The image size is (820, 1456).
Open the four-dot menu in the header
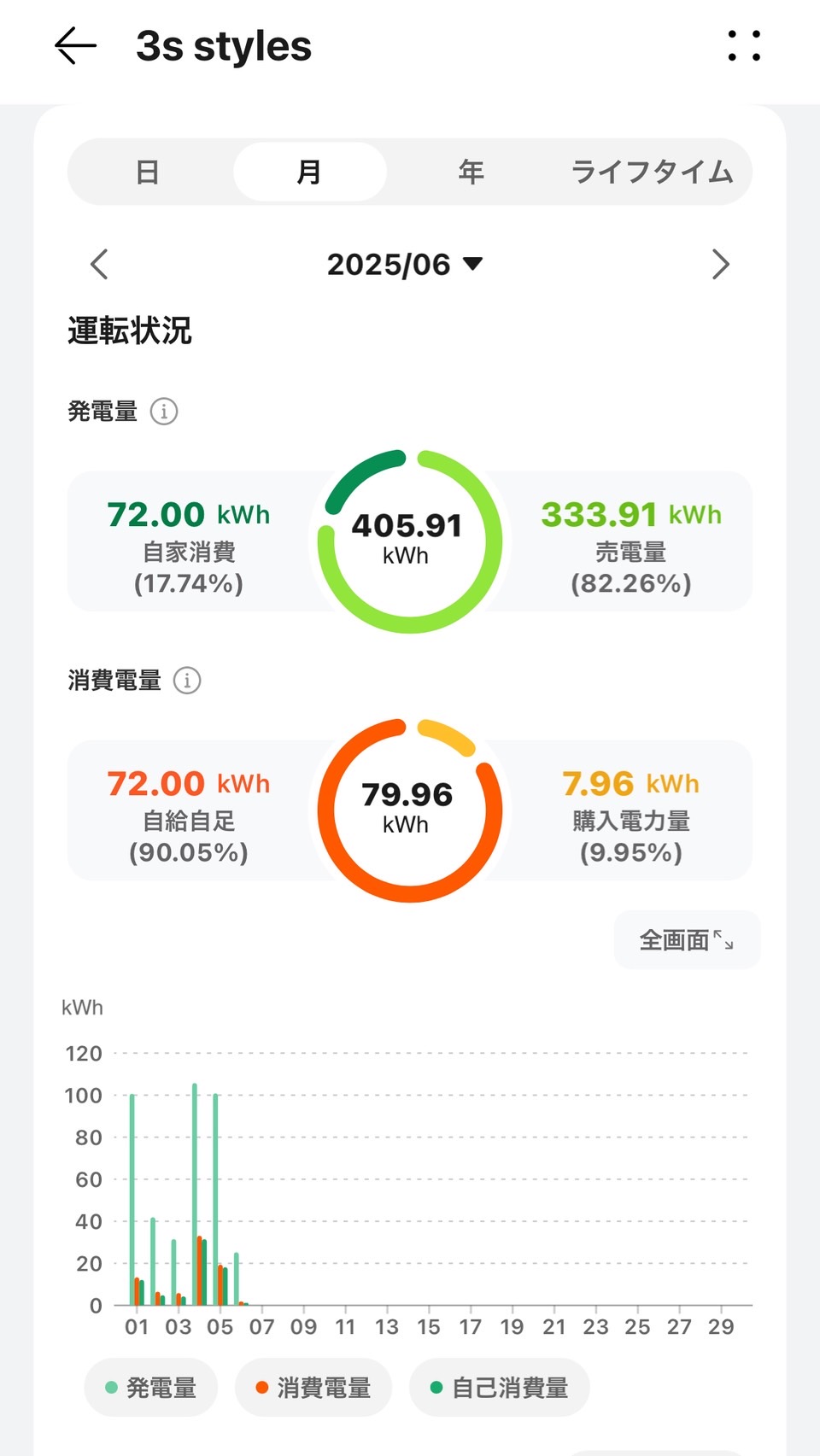[x=744, y=46]
